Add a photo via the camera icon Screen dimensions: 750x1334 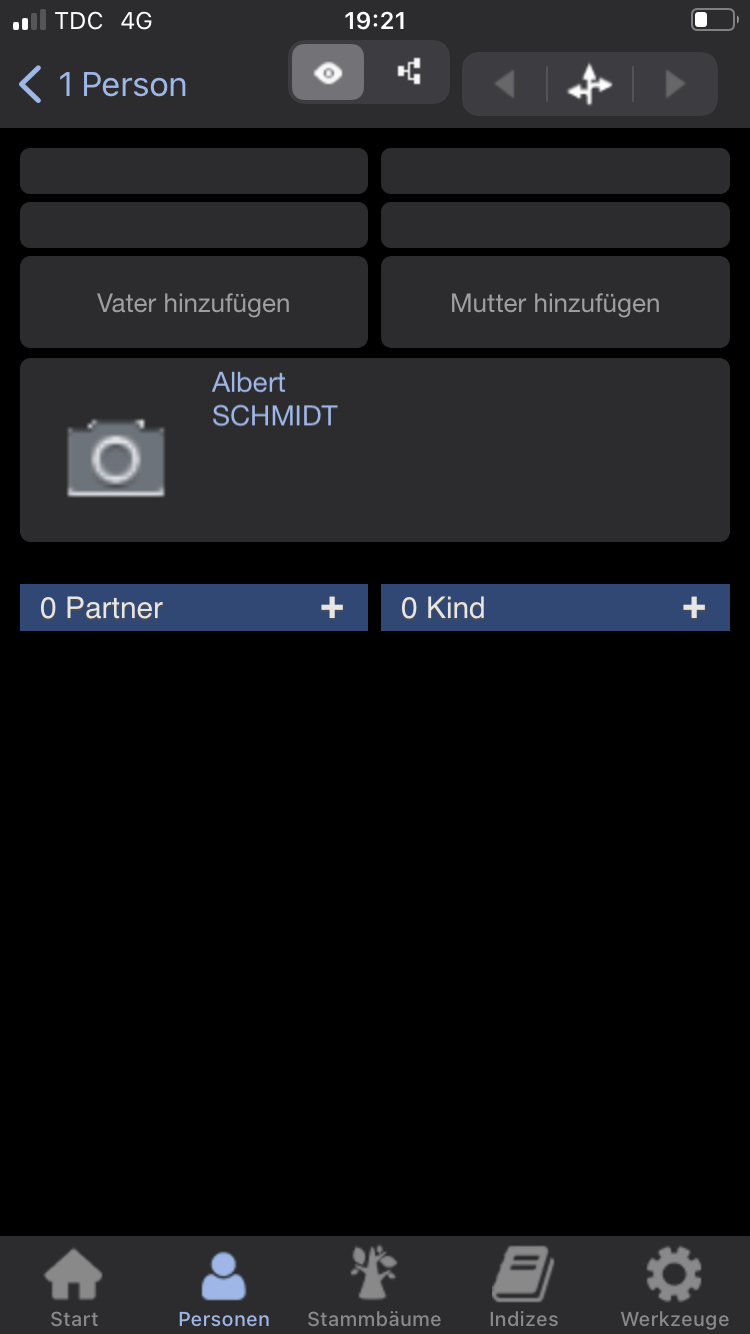[116, 458]
